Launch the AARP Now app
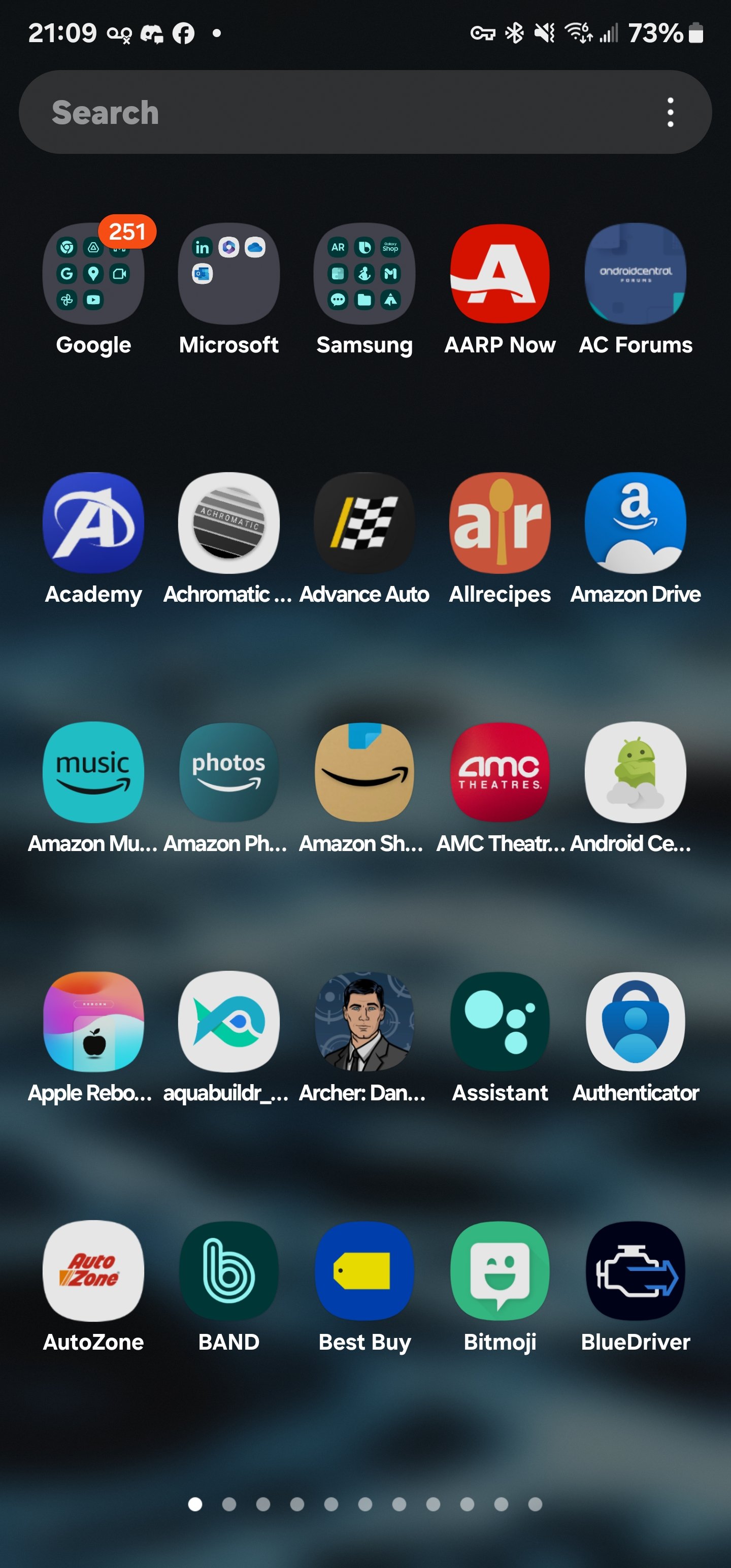Viewport: 731px width, 1568px height. pos(500,274)
